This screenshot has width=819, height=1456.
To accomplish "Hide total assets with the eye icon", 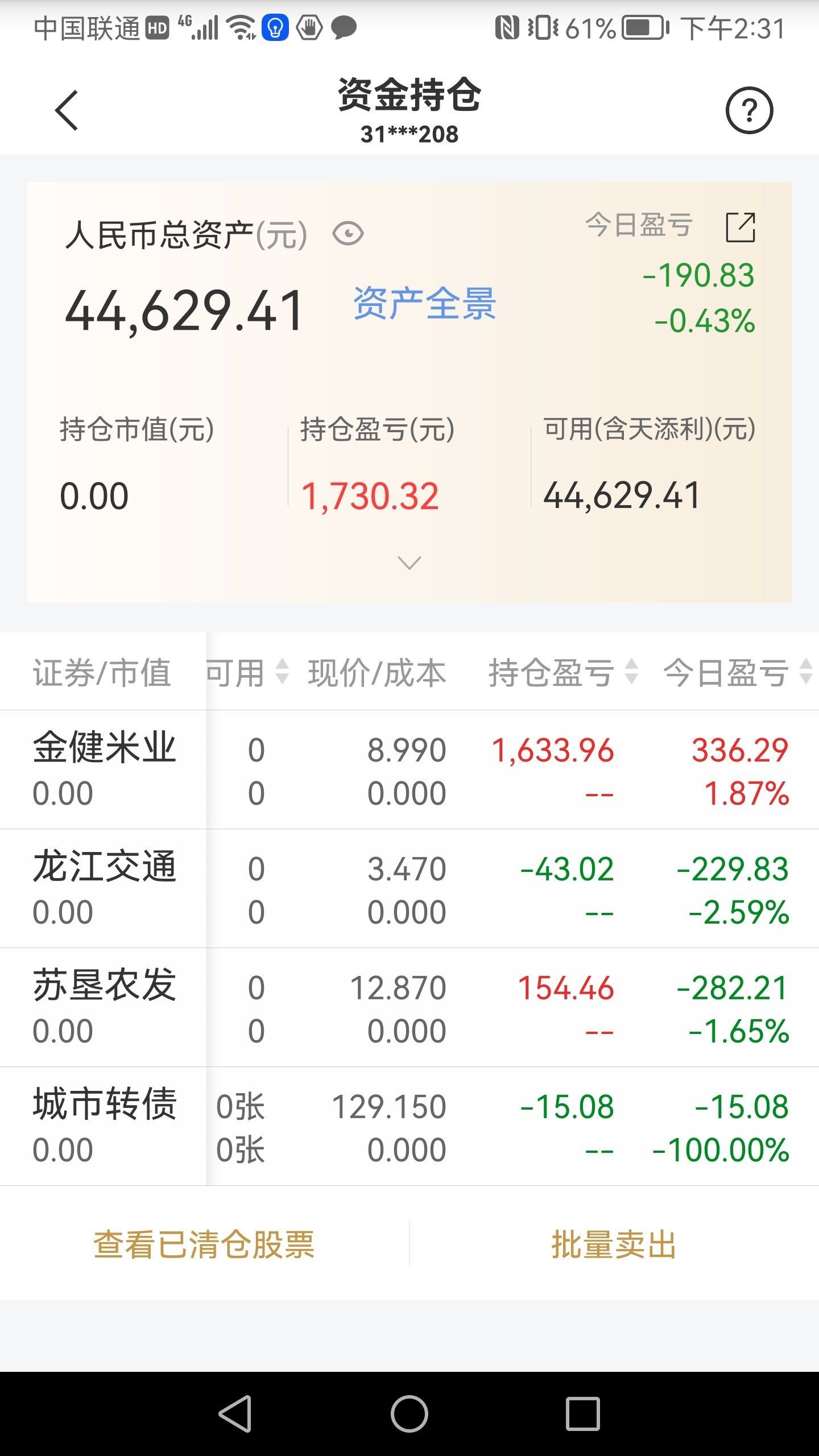I will (348, 234).
